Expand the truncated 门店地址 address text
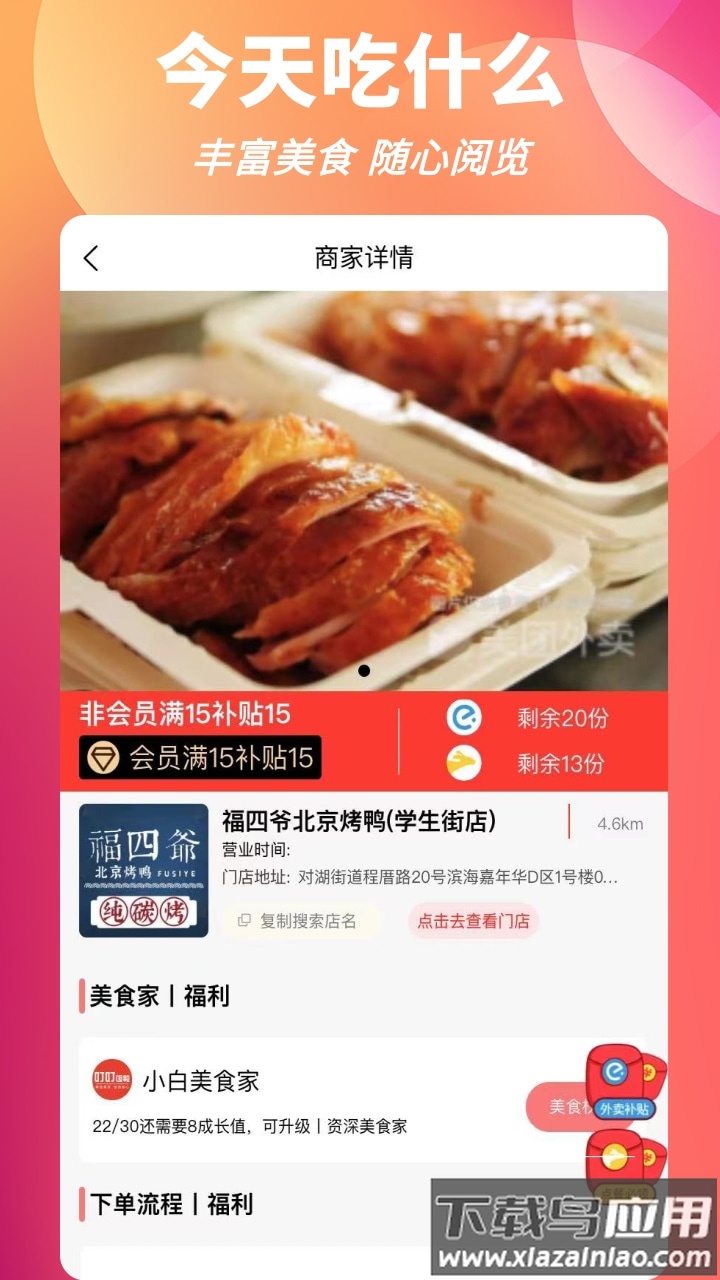Screen dimensions: 720x1280 pos(420,879)
